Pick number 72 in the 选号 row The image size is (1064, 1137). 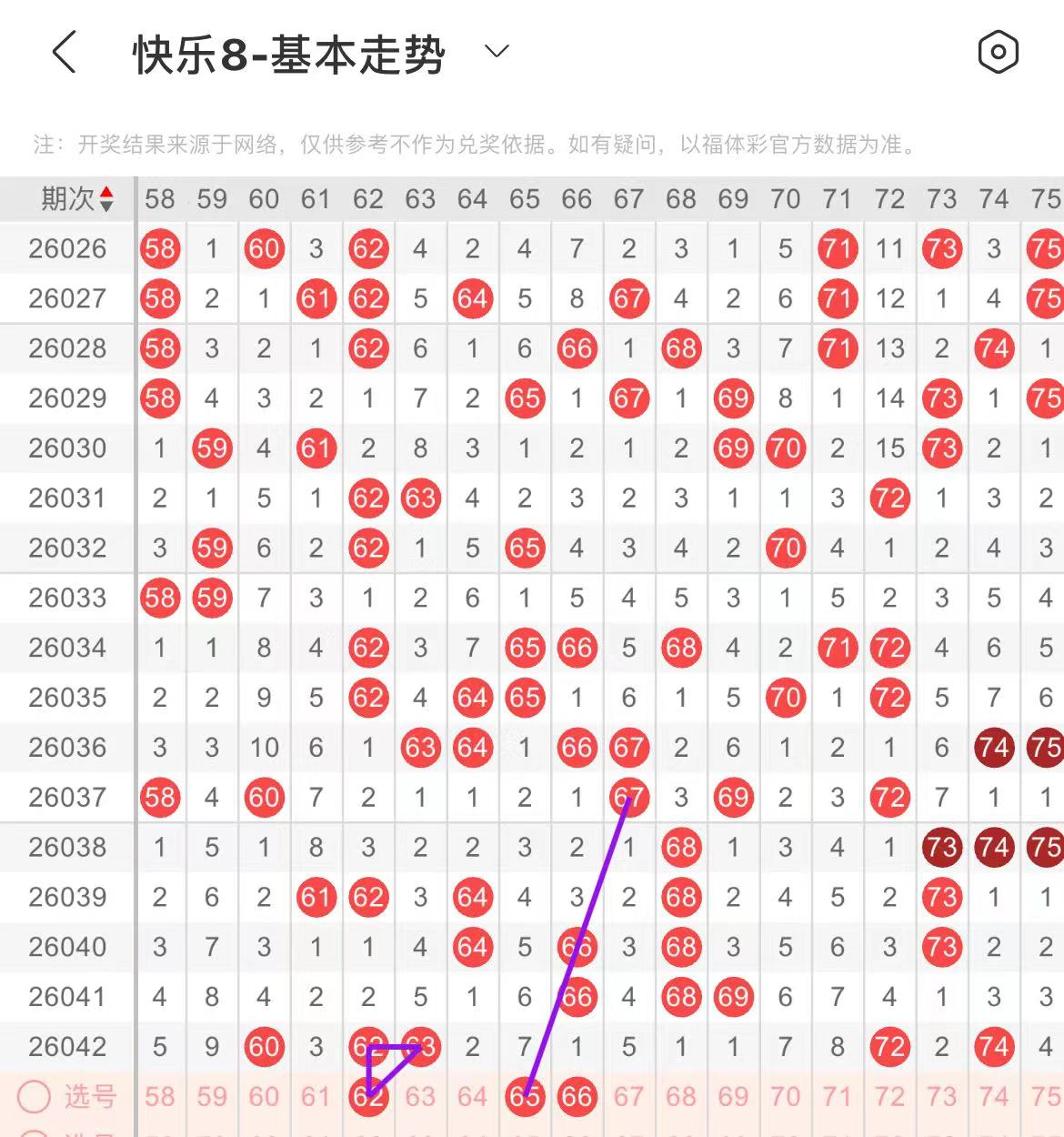tap(889, 1097)
